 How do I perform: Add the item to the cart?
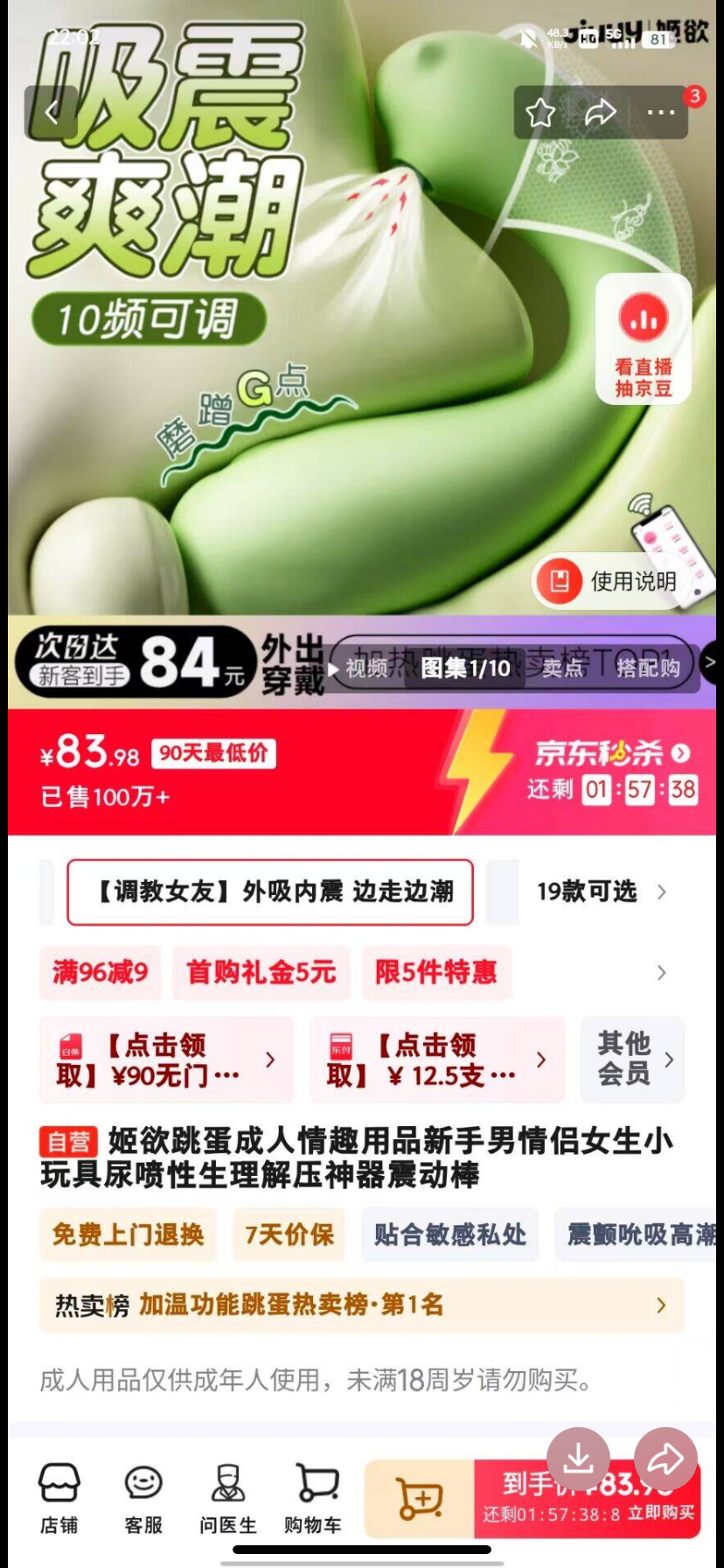pos(420,1499)
